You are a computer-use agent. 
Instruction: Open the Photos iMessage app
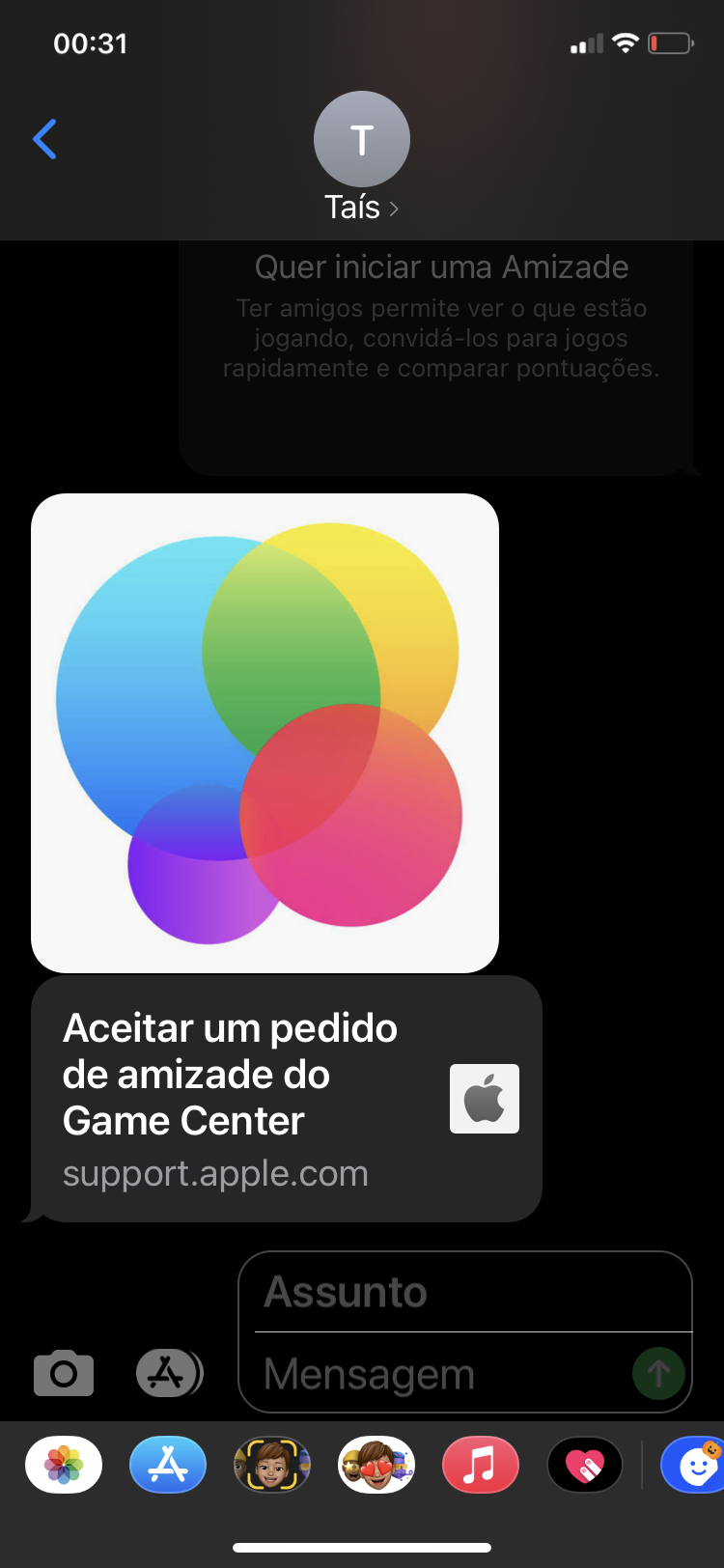click(64, 1466)
